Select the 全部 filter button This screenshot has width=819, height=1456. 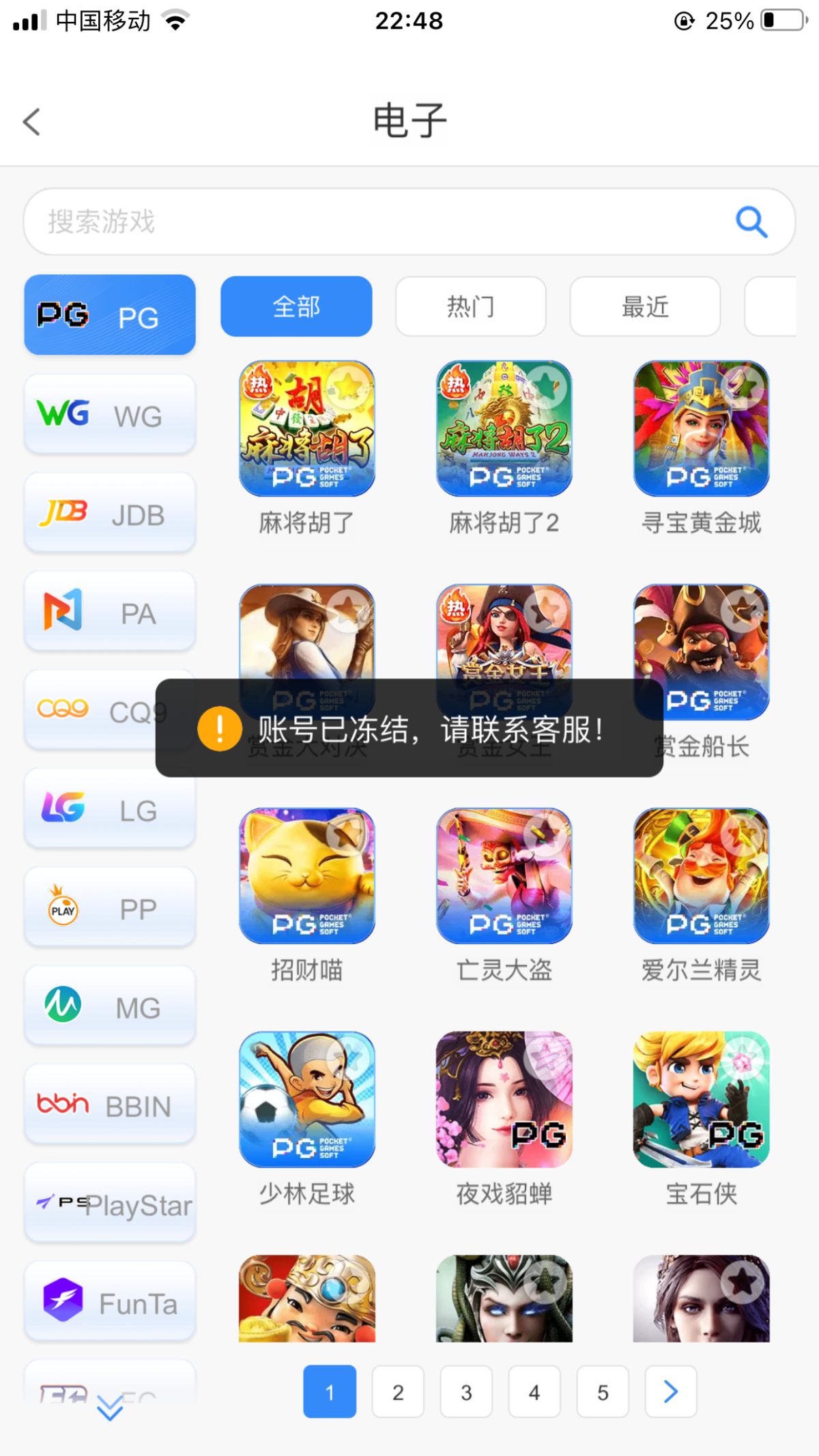pos(296,307)
